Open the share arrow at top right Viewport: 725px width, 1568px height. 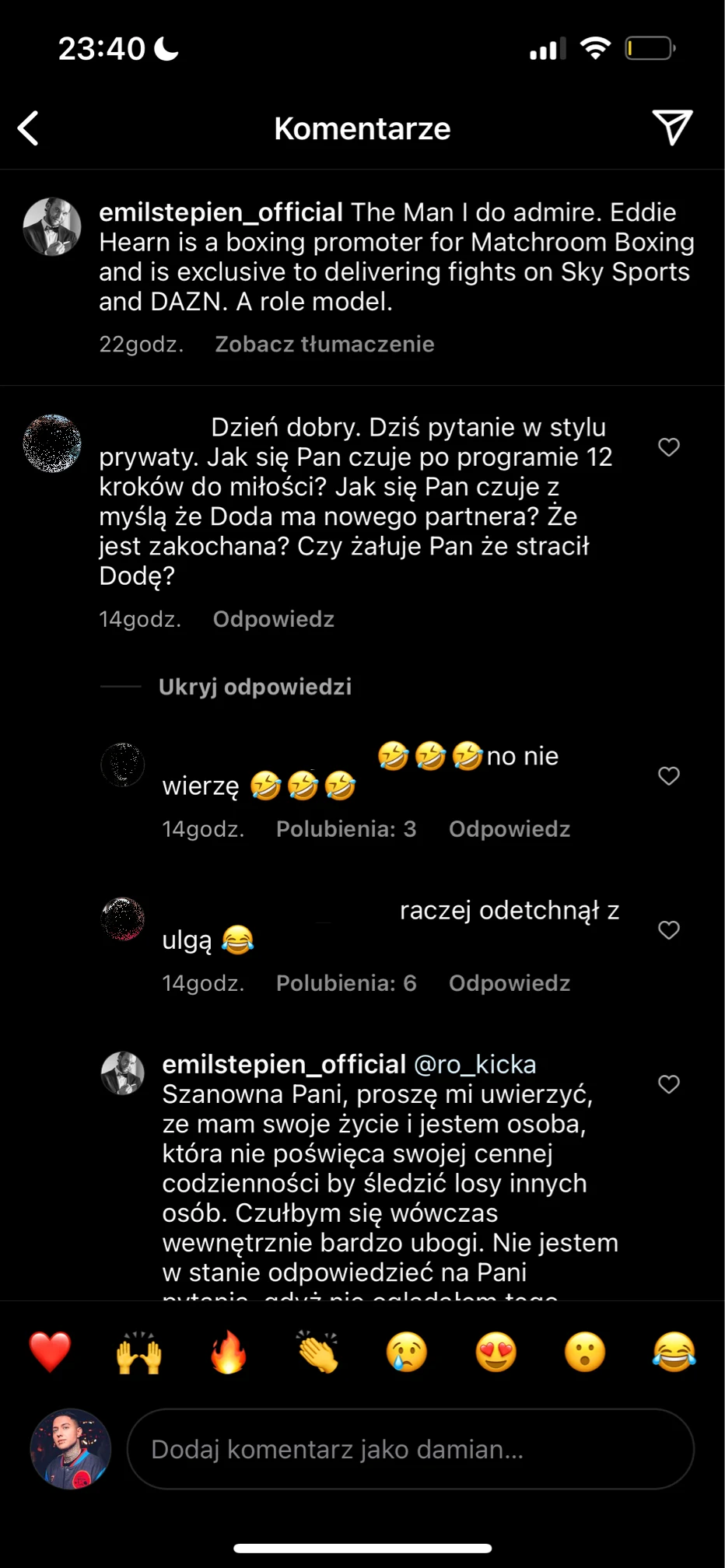(674, 128)
